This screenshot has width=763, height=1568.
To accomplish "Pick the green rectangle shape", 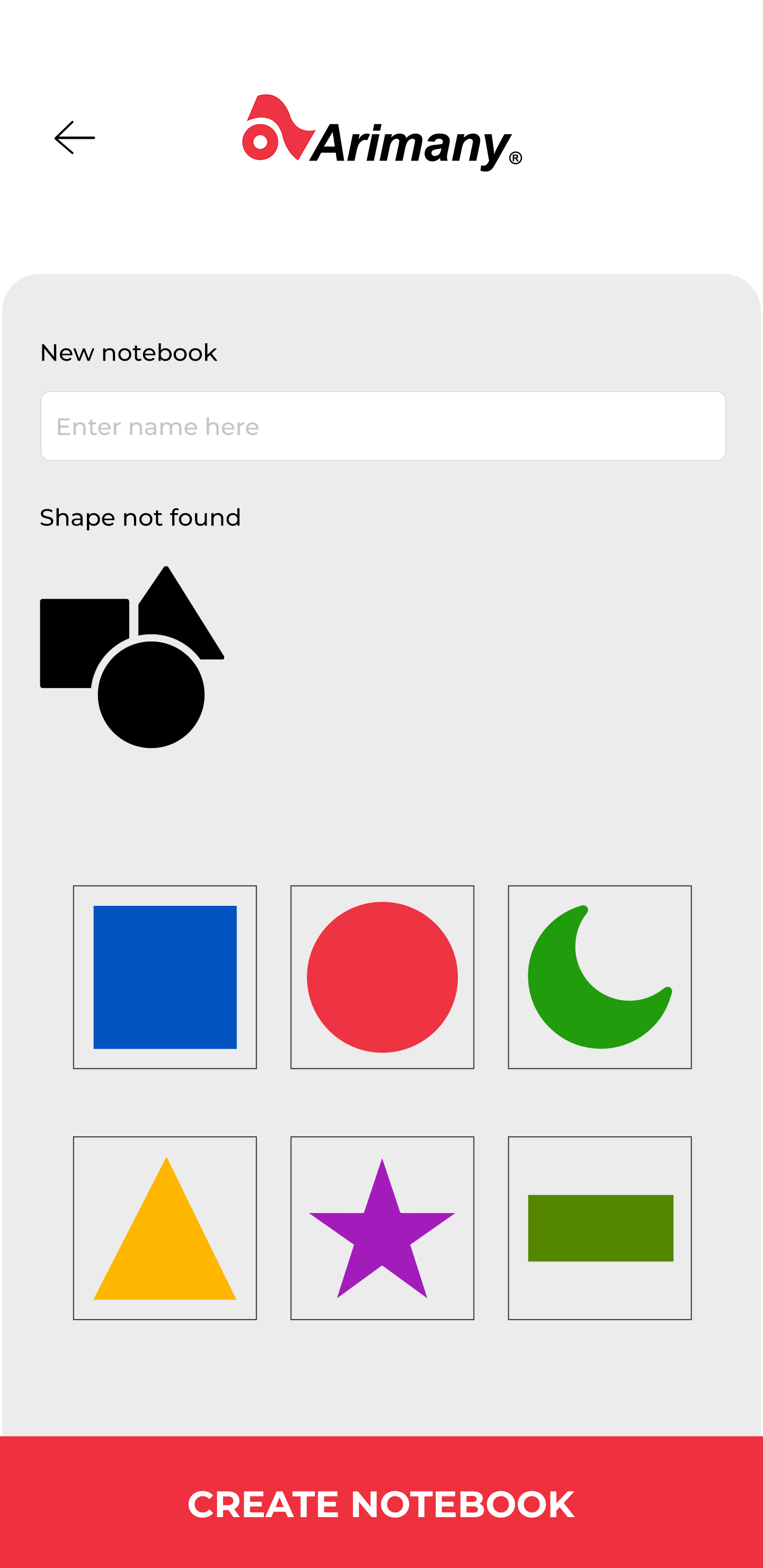I will (x=599, y=1228).
